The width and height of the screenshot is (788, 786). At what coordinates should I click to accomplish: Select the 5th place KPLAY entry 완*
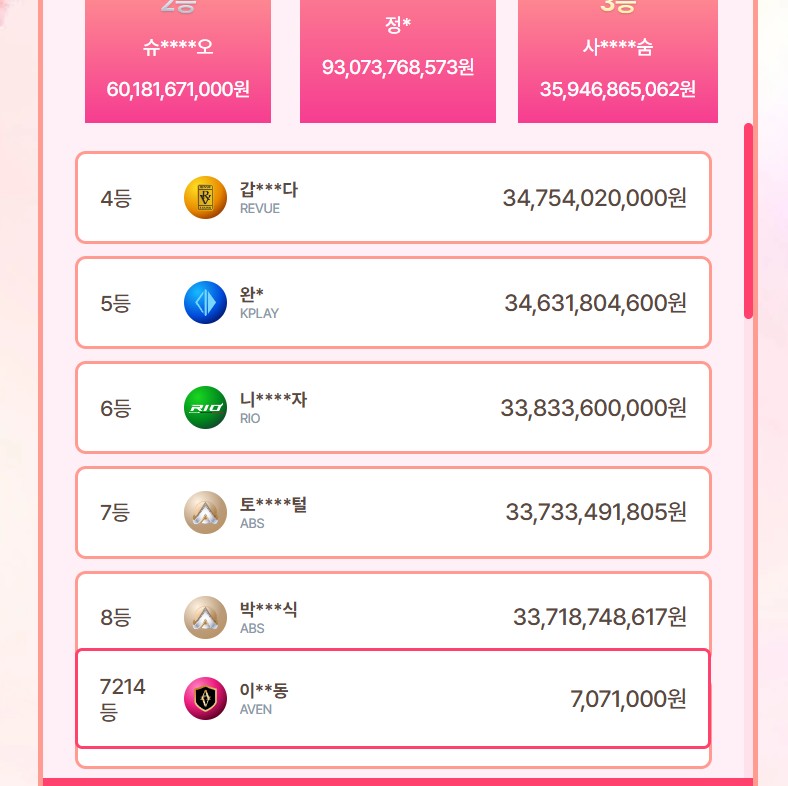(x=393, y=303)
